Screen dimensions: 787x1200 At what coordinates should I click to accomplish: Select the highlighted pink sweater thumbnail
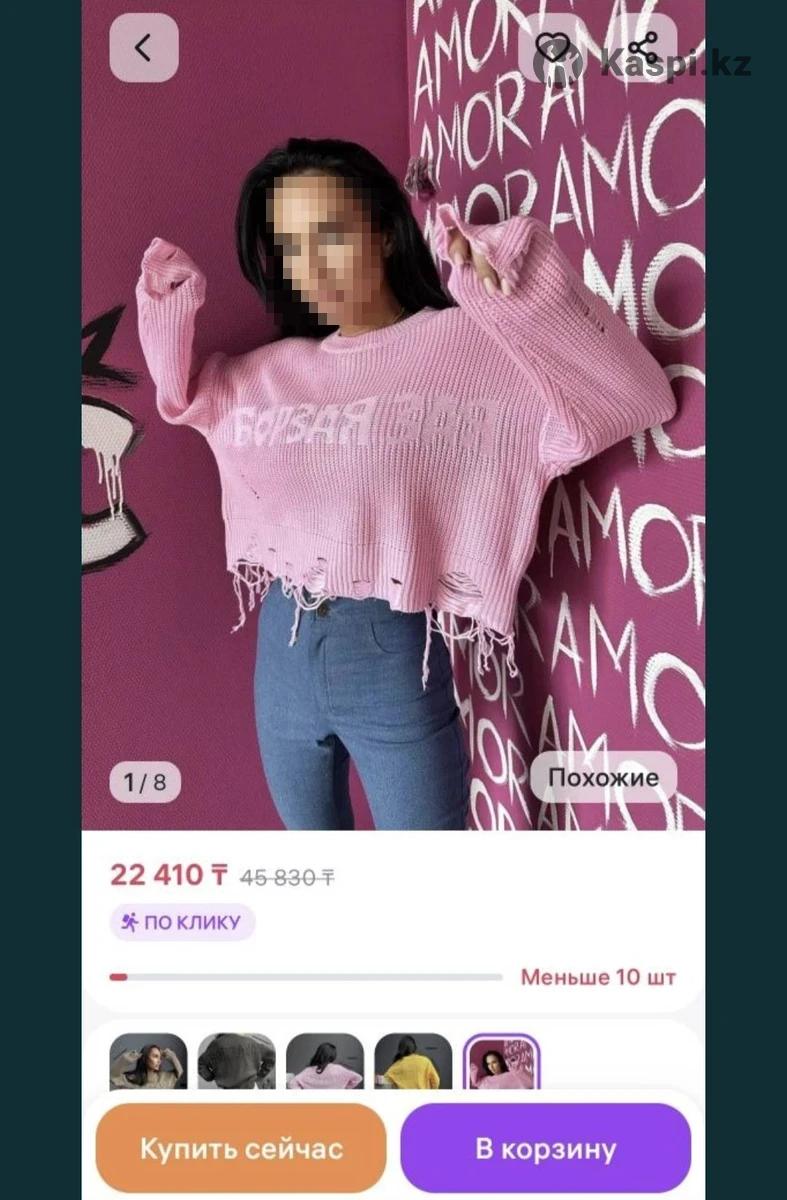point(501,1062)
